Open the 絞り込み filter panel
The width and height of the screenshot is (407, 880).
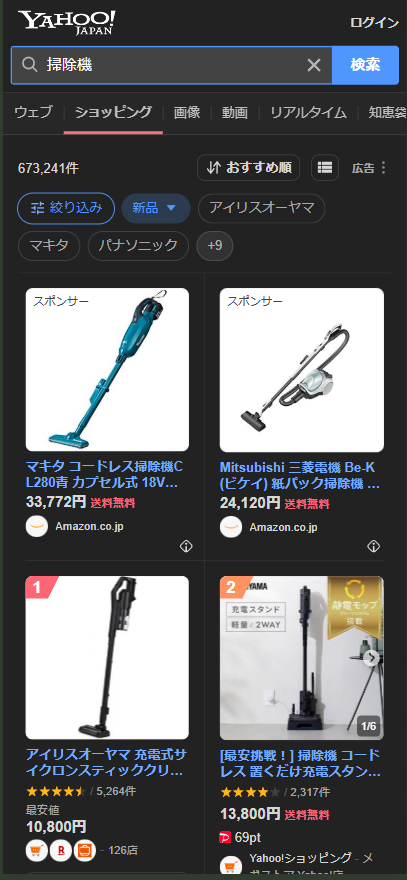66,208
